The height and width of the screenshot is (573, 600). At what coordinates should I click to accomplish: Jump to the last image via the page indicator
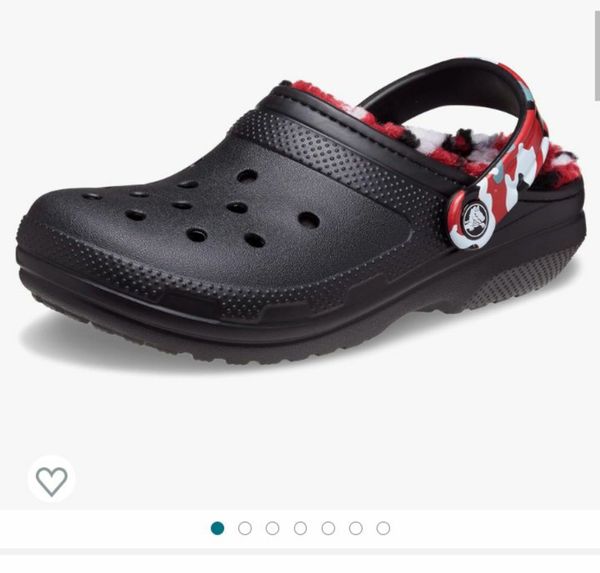click(383, 528)
